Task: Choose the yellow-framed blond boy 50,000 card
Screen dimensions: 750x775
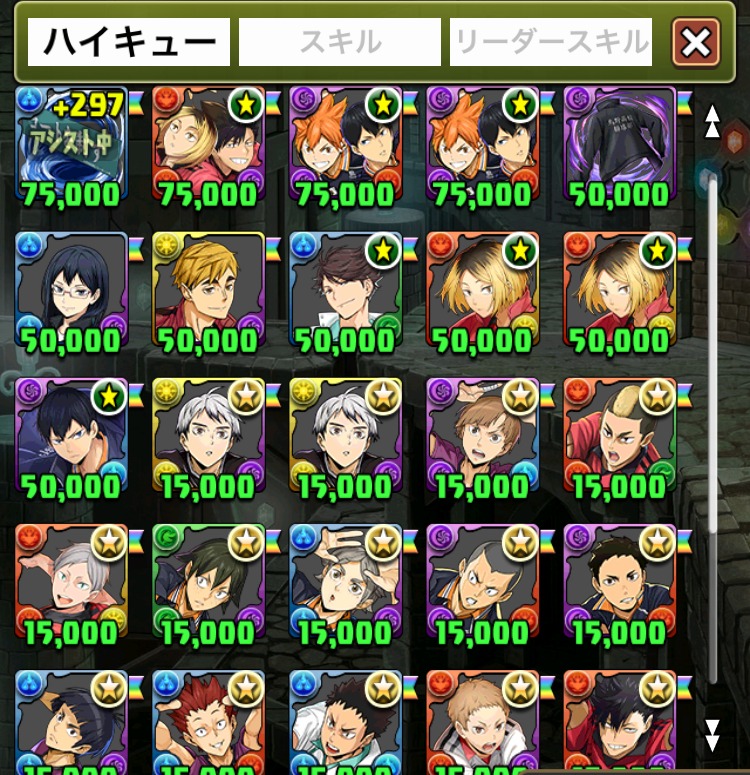Action: 208,288
